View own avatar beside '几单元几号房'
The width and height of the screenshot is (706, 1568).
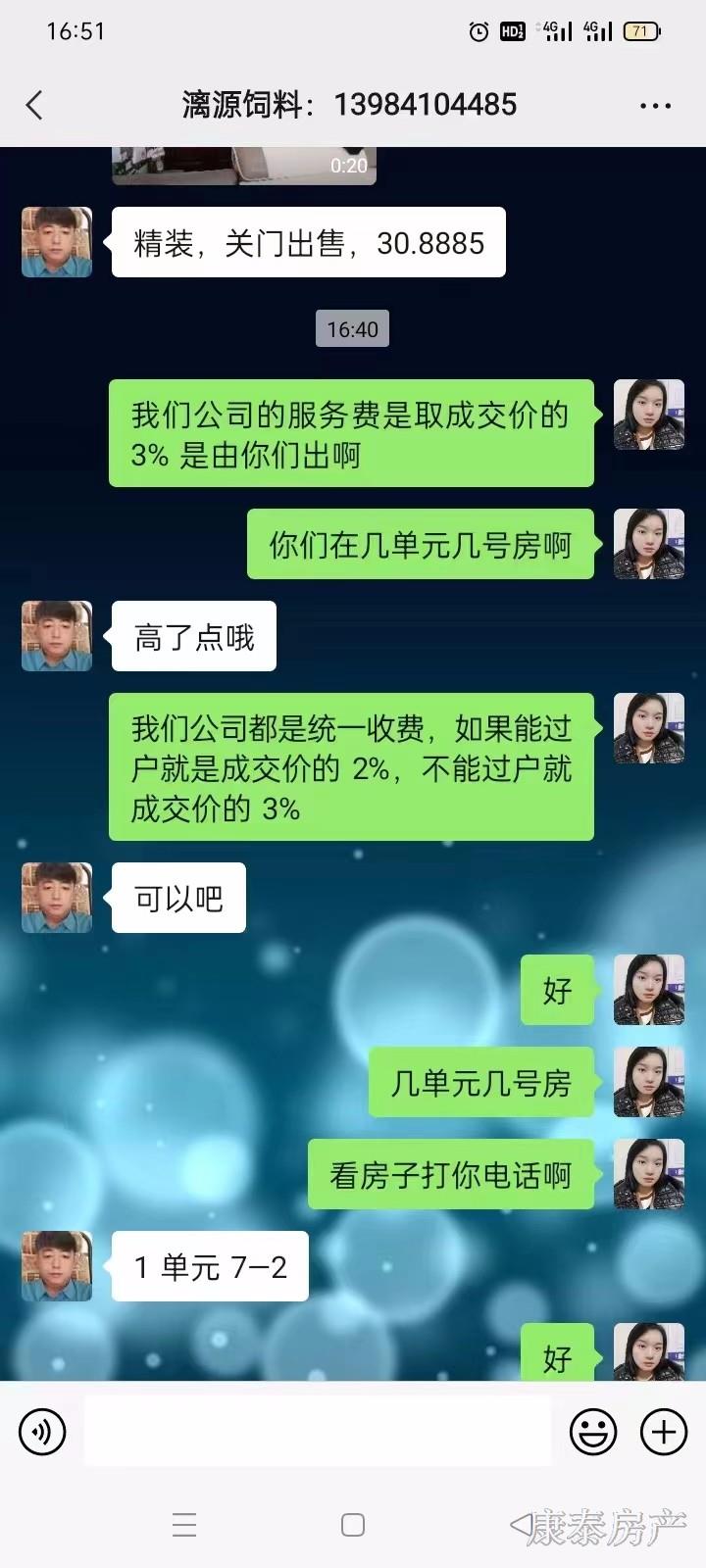click(648, 1082)
